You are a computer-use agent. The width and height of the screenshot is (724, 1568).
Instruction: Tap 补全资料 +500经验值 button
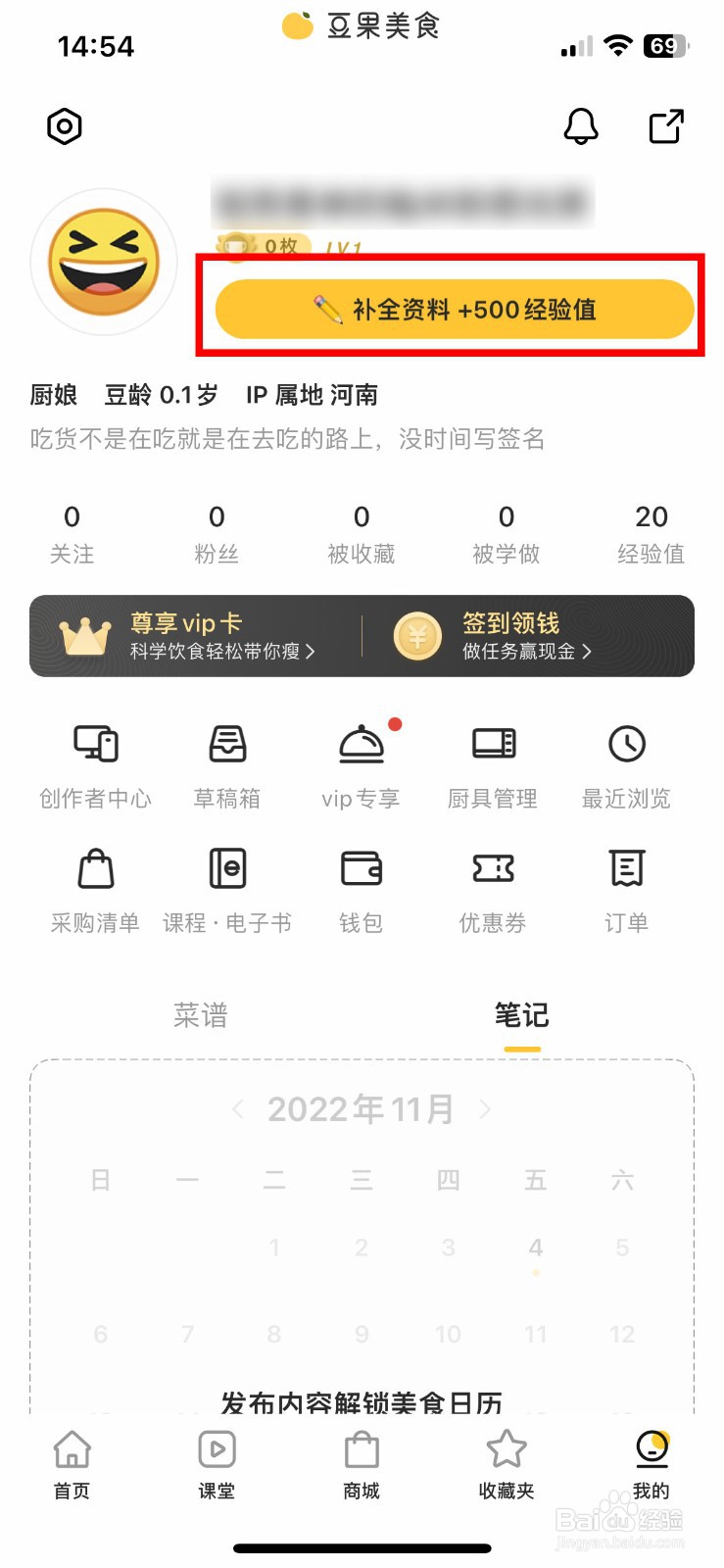click(455, 310)
